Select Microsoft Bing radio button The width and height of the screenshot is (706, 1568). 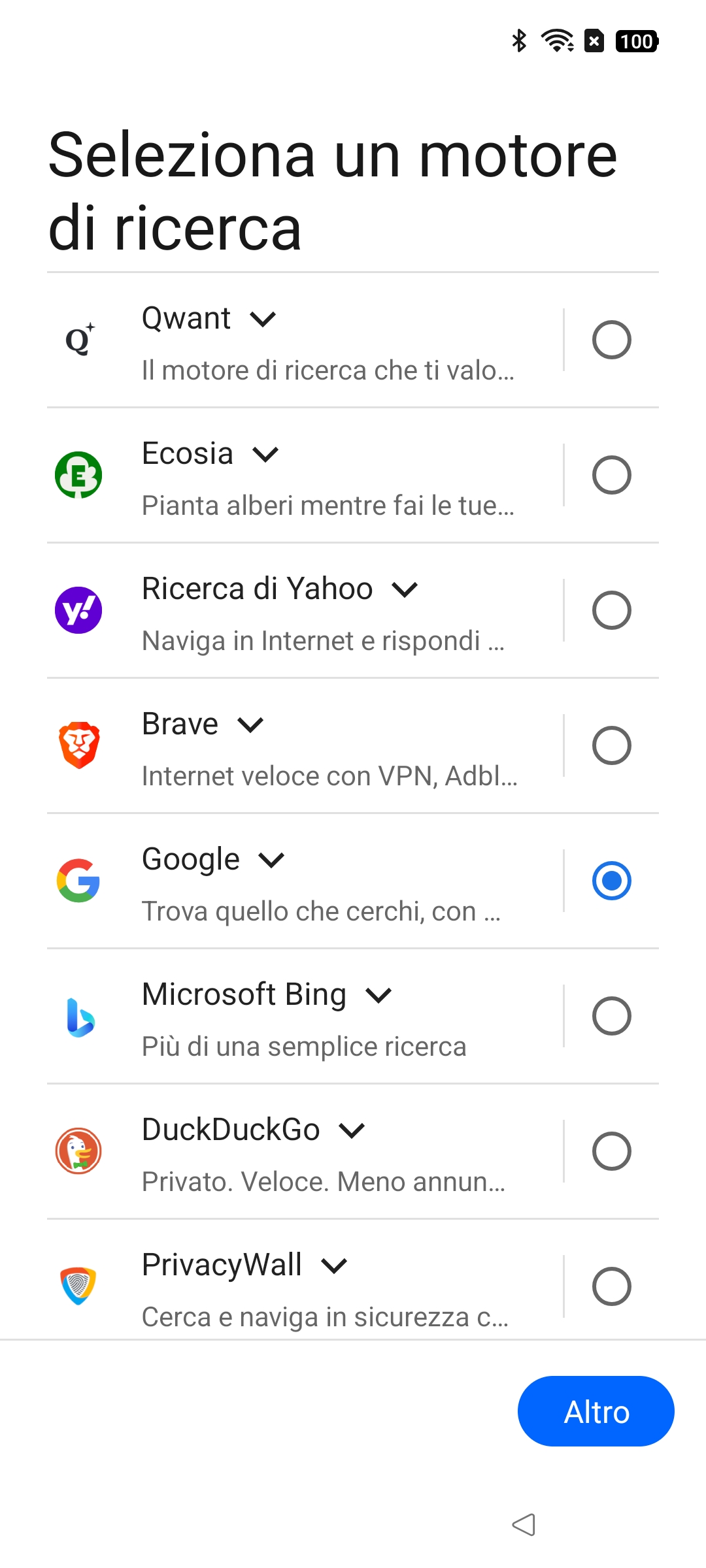[x=611, y=1016]
